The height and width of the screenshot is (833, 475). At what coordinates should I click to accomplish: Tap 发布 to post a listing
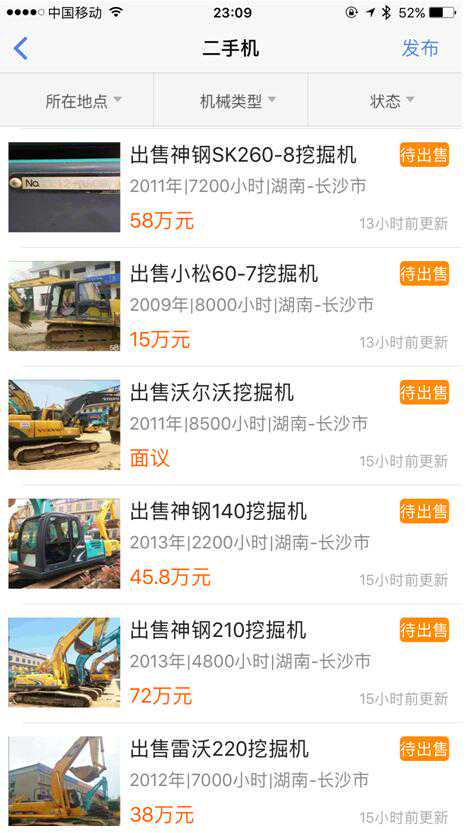[x=420, y=48]
